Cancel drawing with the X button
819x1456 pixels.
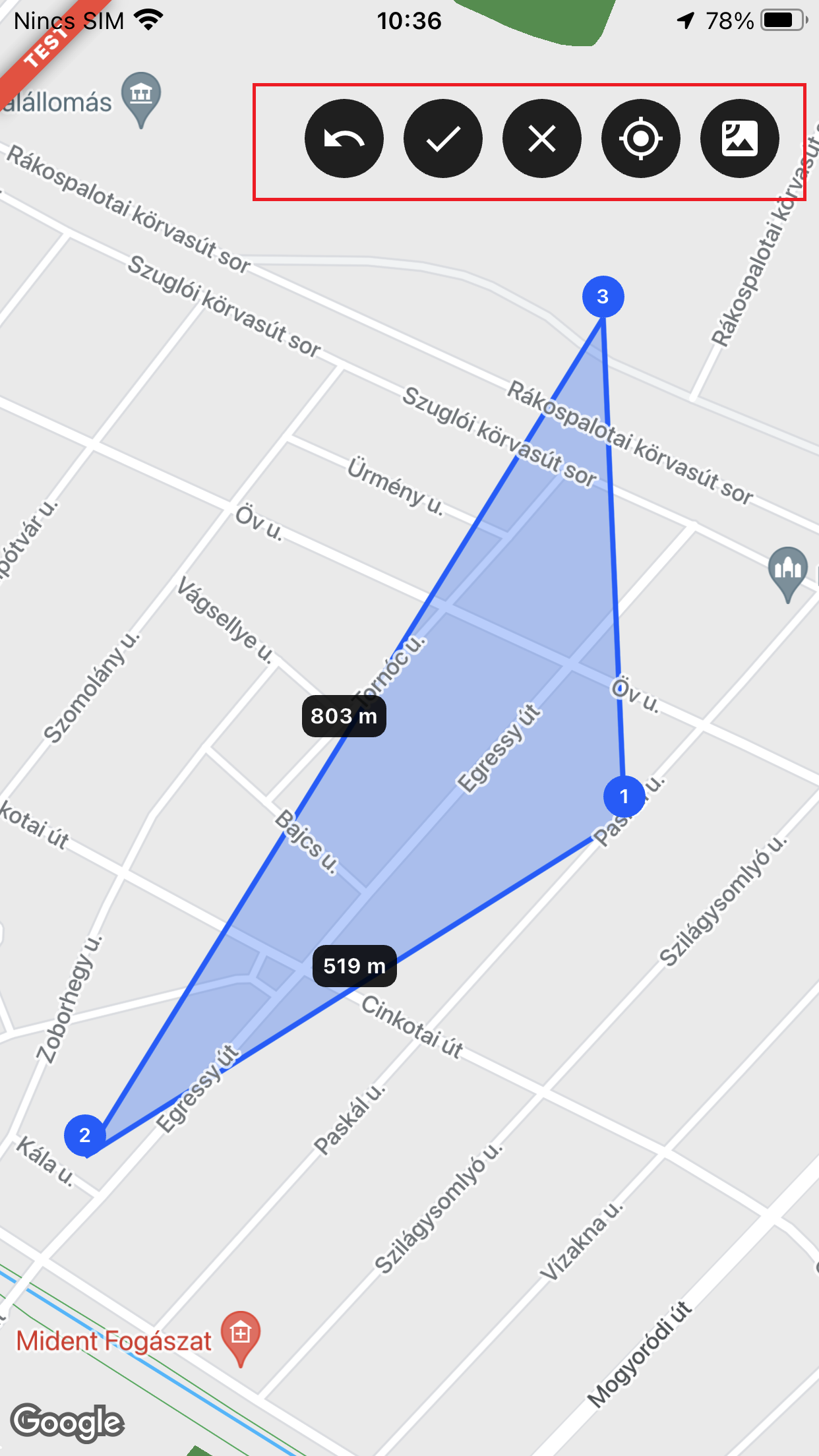click(x=541, y=138)
